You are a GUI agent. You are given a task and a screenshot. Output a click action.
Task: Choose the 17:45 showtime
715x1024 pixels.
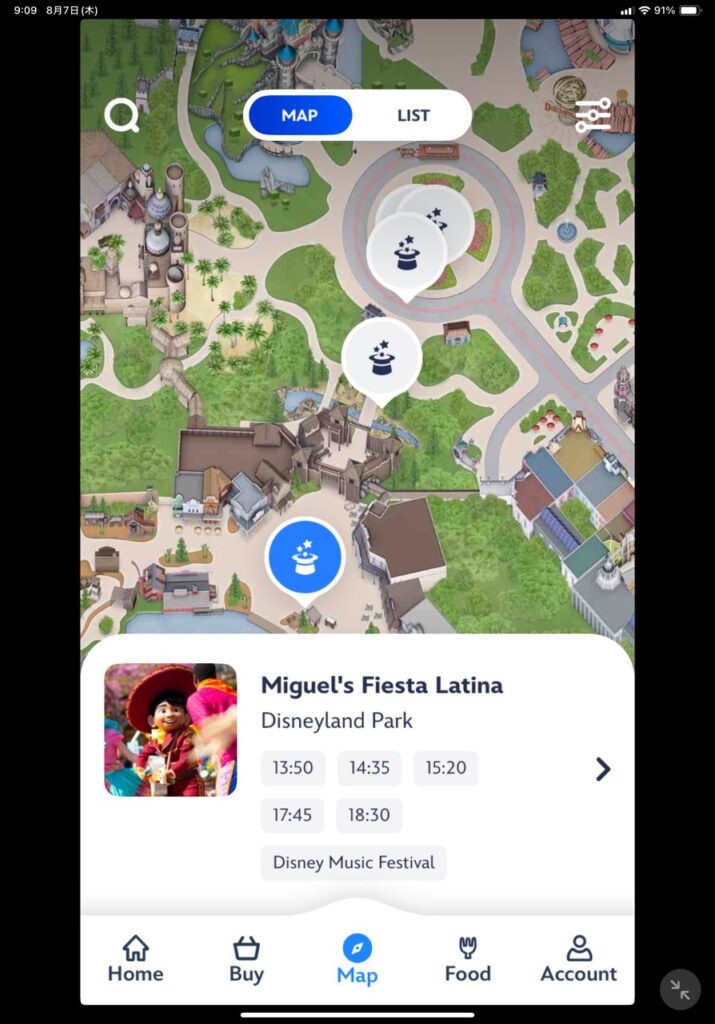pyautogui.click(x=293, y=815)
